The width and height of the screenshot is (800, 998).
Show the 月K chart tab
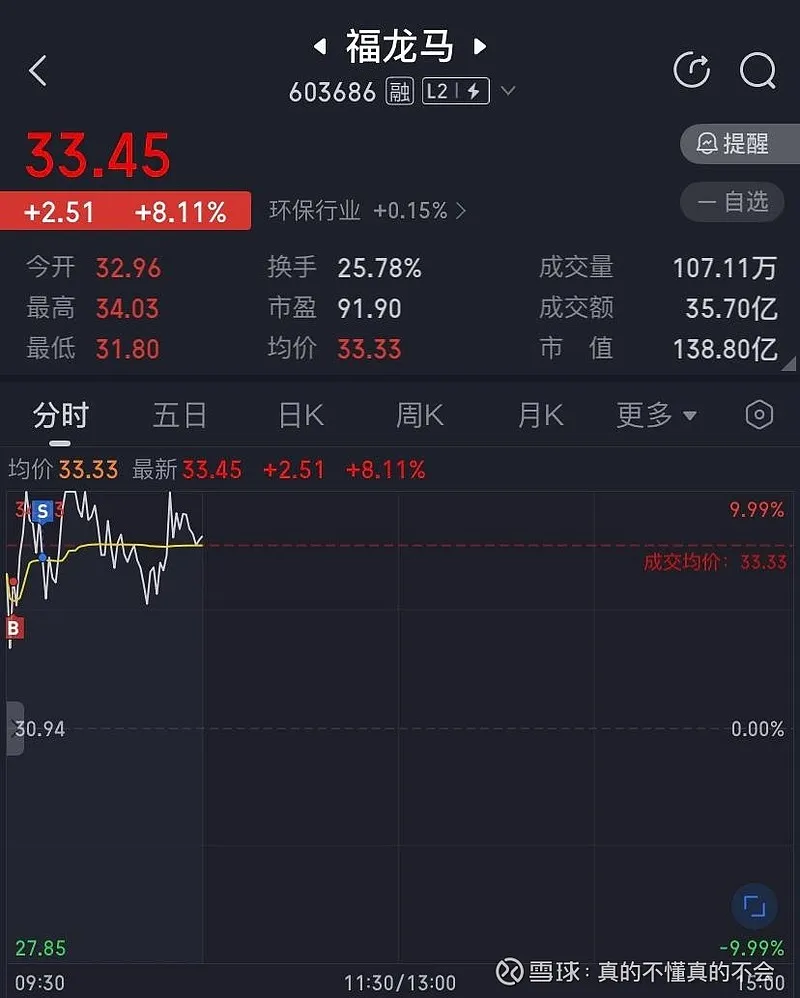tap(540, 415)
